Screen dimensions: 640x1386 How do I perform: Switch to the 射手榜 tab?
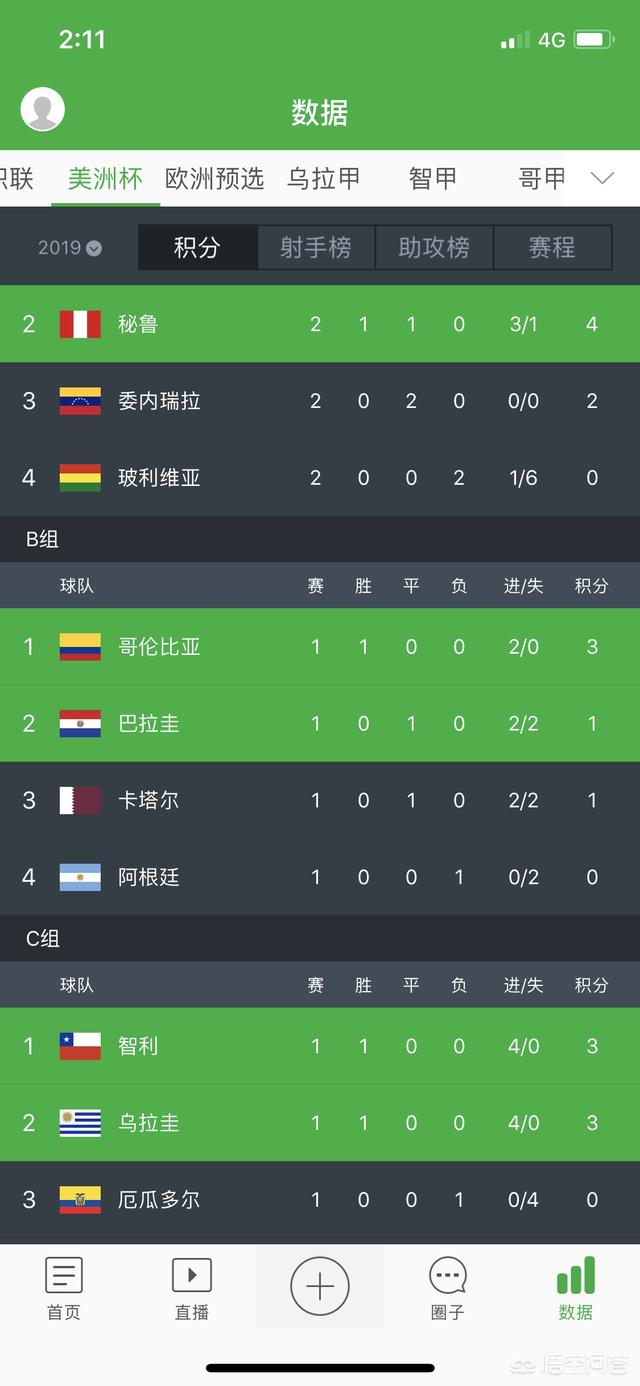click(316, 248)
